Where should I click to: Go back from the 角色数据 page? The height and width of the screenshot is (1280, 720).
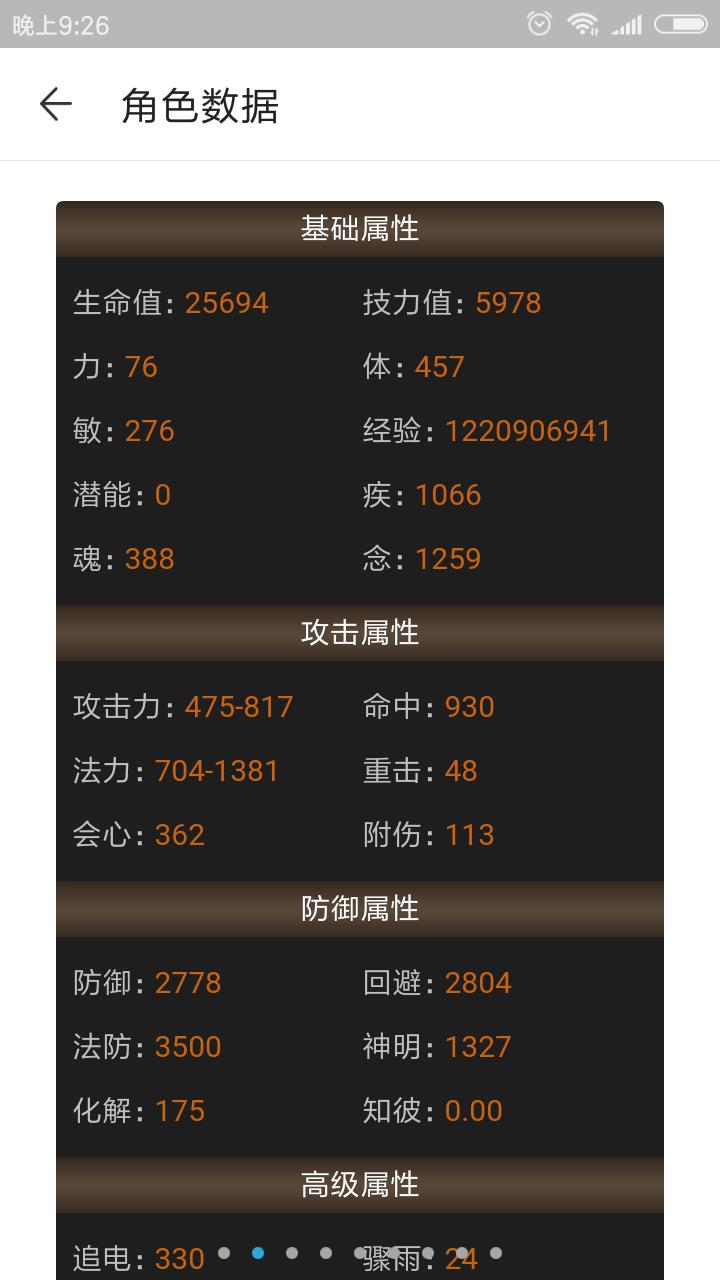pos(56,104)
